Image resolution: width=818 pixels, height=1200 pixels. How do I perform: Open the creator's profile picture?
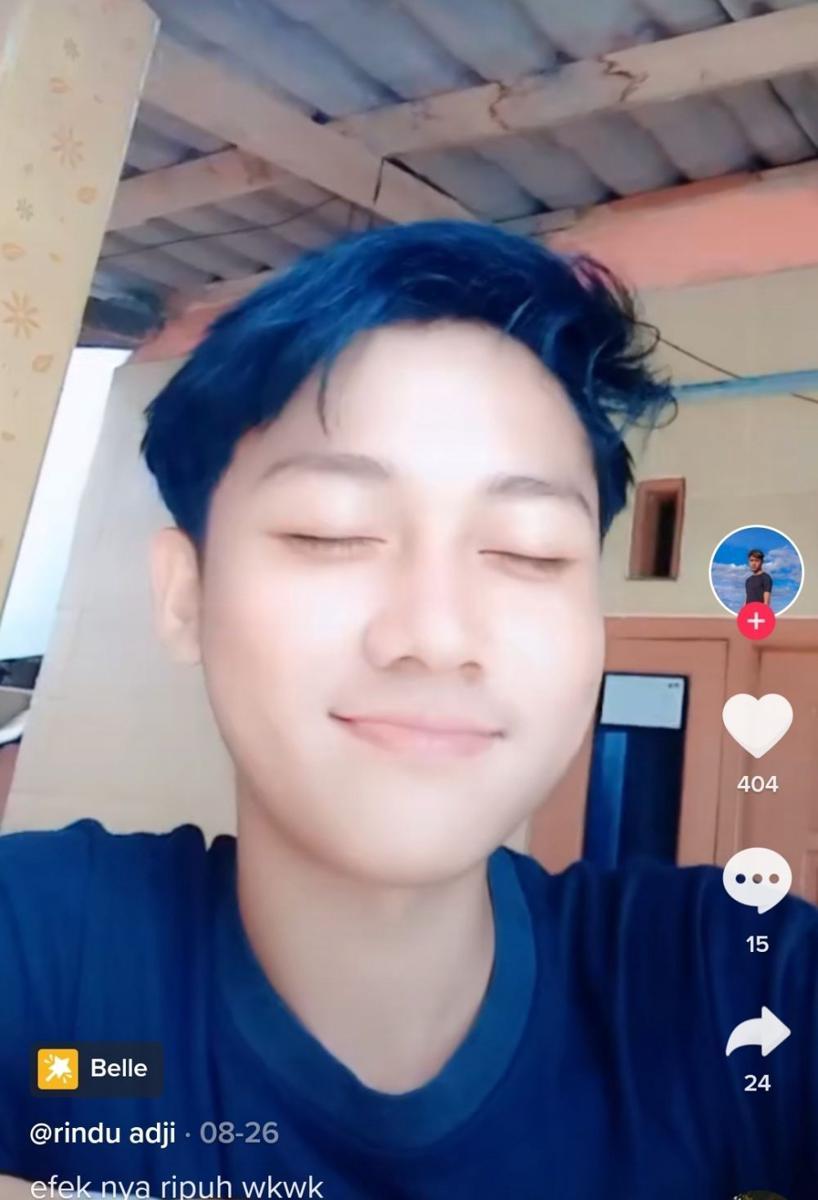[756, 571]
